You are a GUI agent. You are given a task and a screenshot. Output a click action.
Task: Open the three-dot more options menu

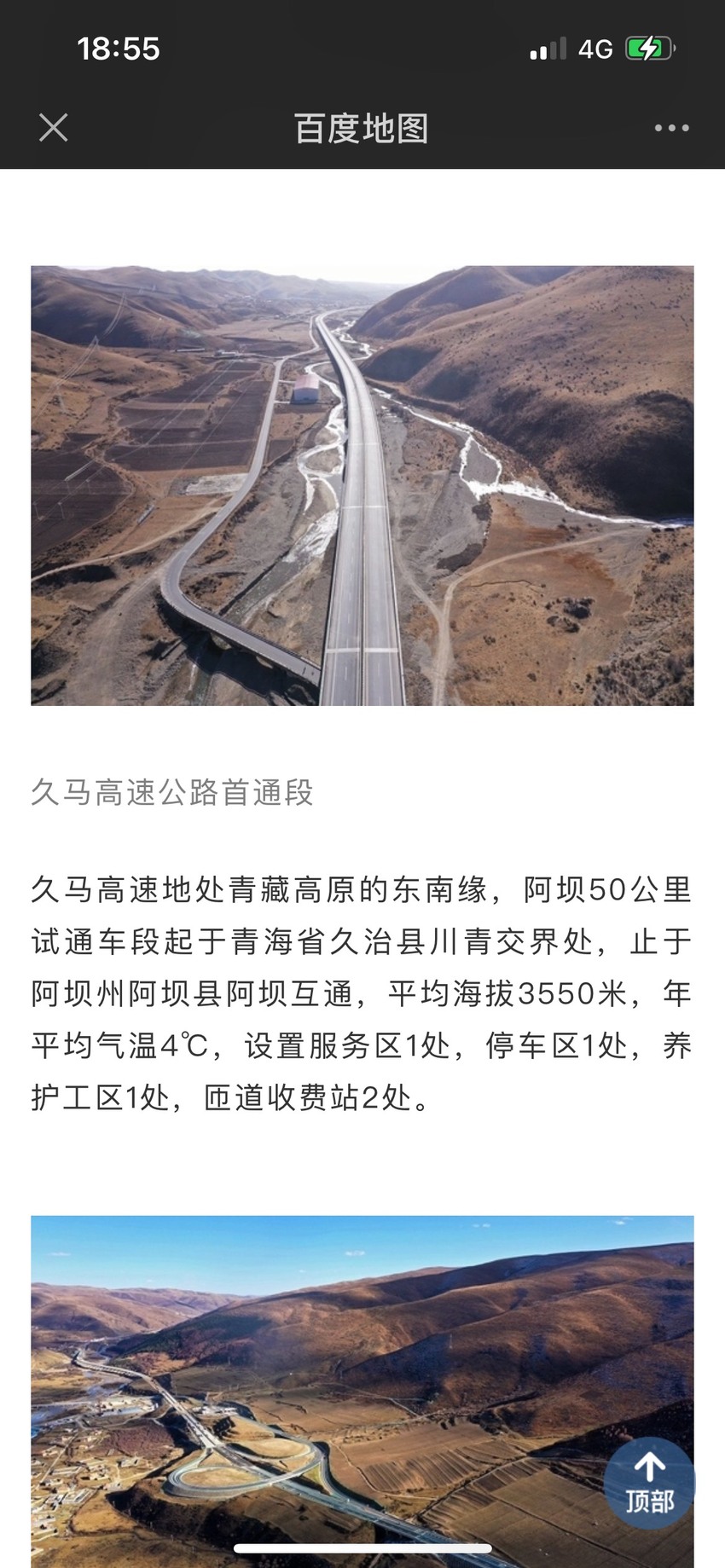(671, 128)
